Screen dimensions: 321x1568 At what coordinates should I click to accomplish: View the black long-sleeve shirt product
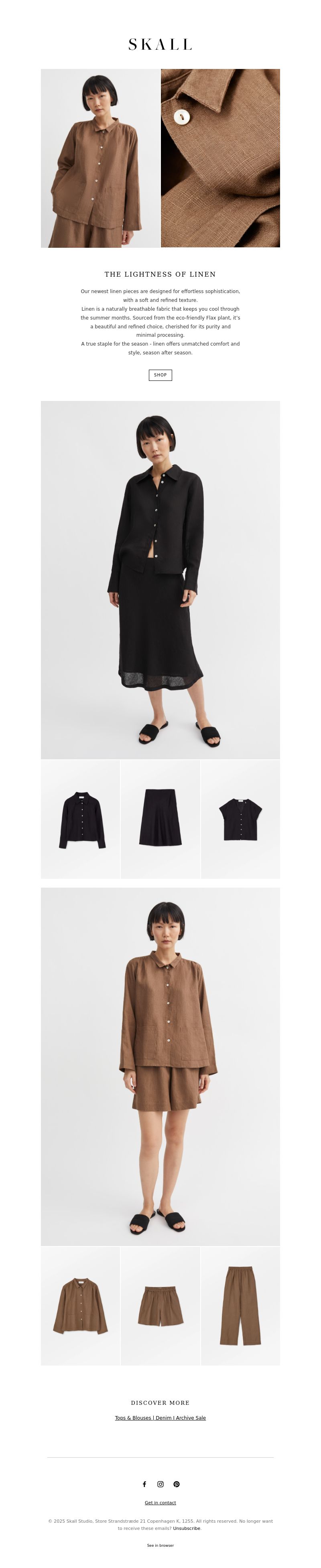(x=81, y=819)
